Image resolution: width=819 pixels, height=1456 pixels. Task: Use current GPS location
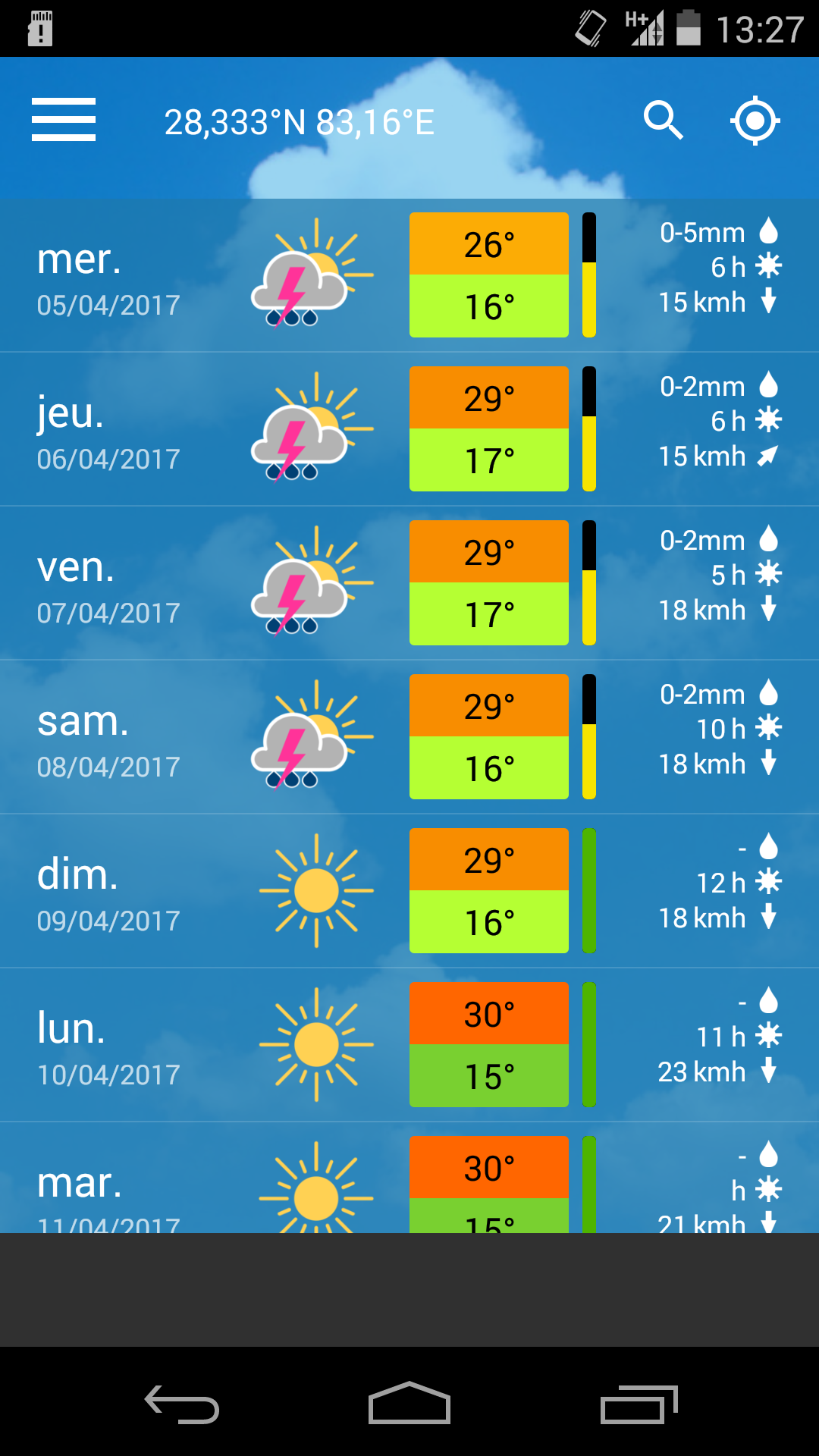(755, 120)
